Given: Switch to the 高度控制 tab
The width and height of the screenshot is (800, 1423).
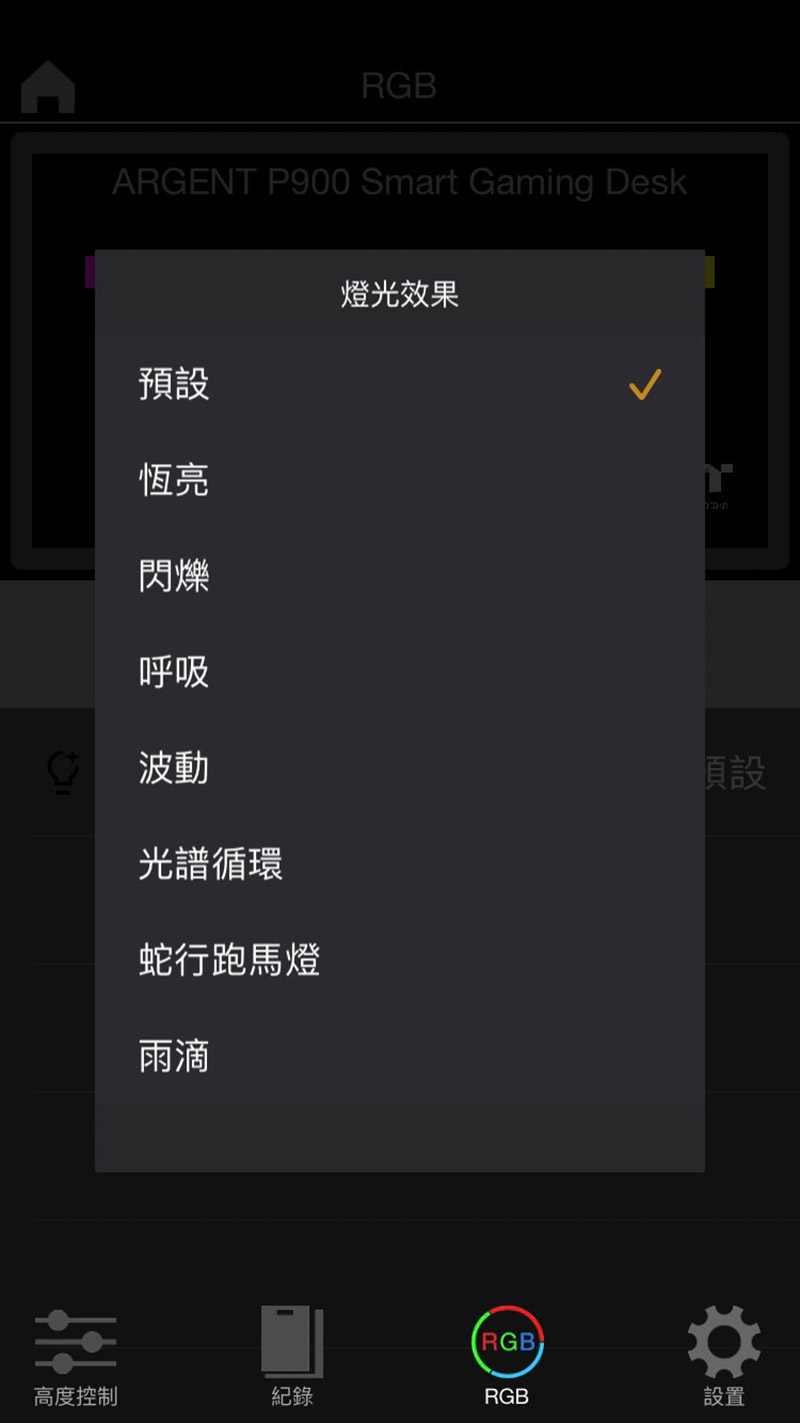Looking at the screenshot, I should point(76,1355).
